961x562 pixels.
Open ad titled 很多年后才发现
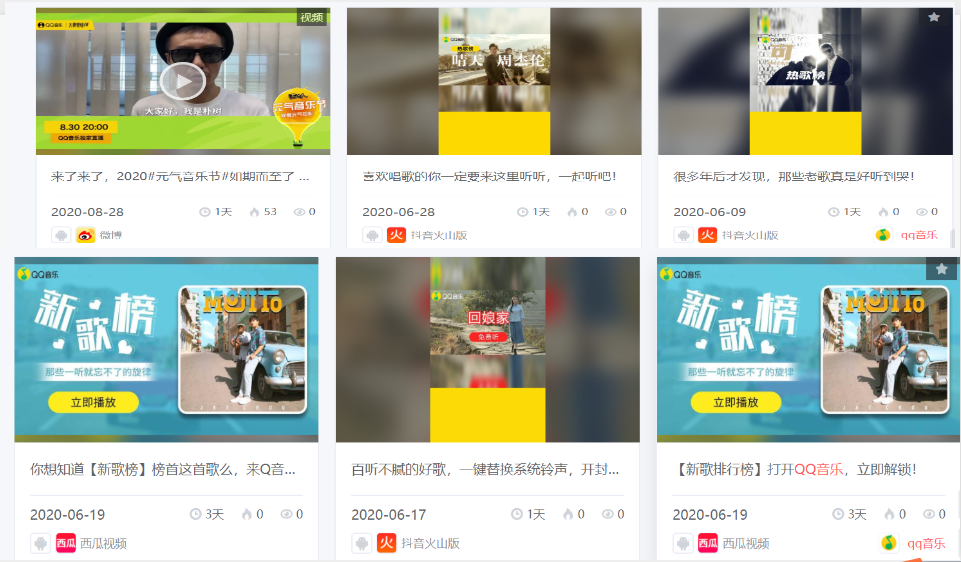[x=794, y=176]
